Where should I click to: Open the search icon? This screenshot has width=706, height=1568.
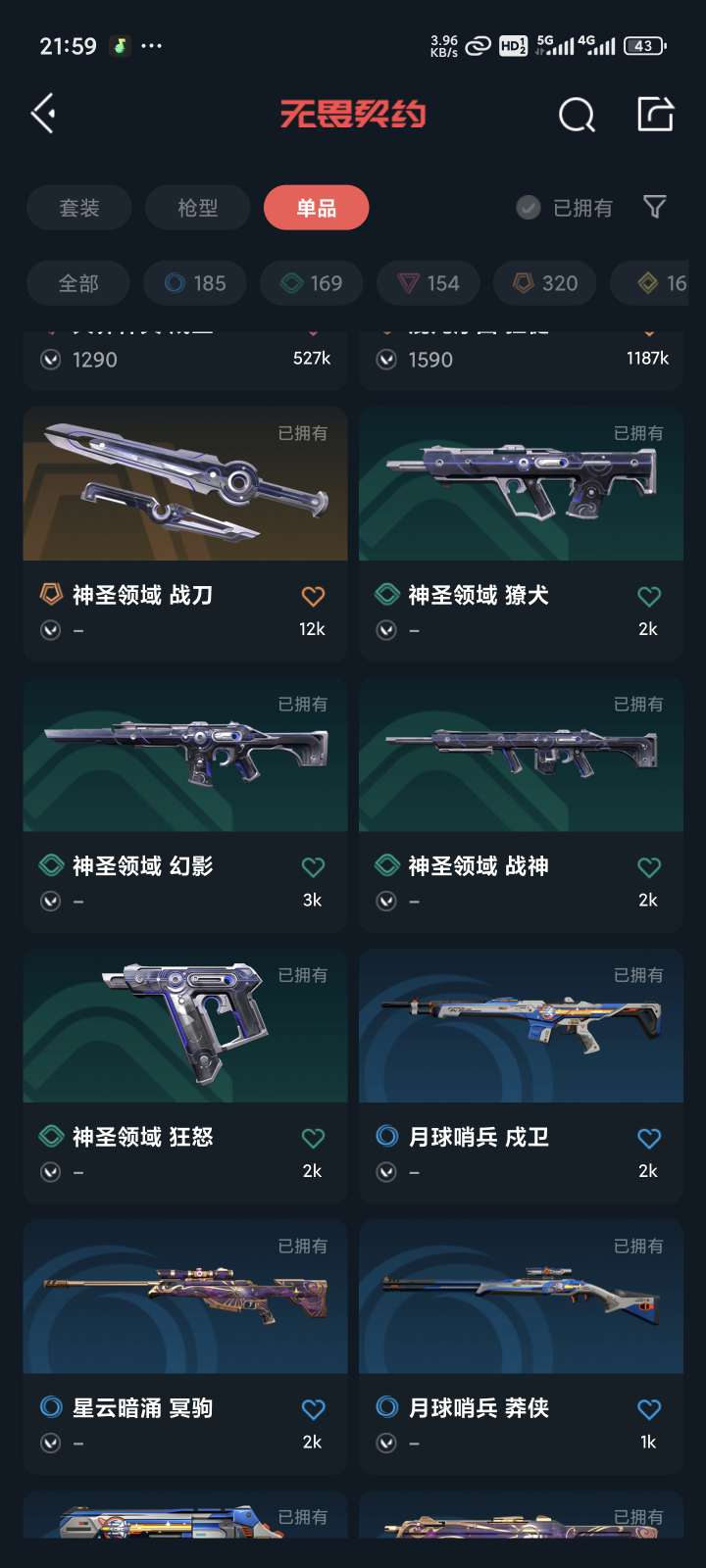coord(577,115)
